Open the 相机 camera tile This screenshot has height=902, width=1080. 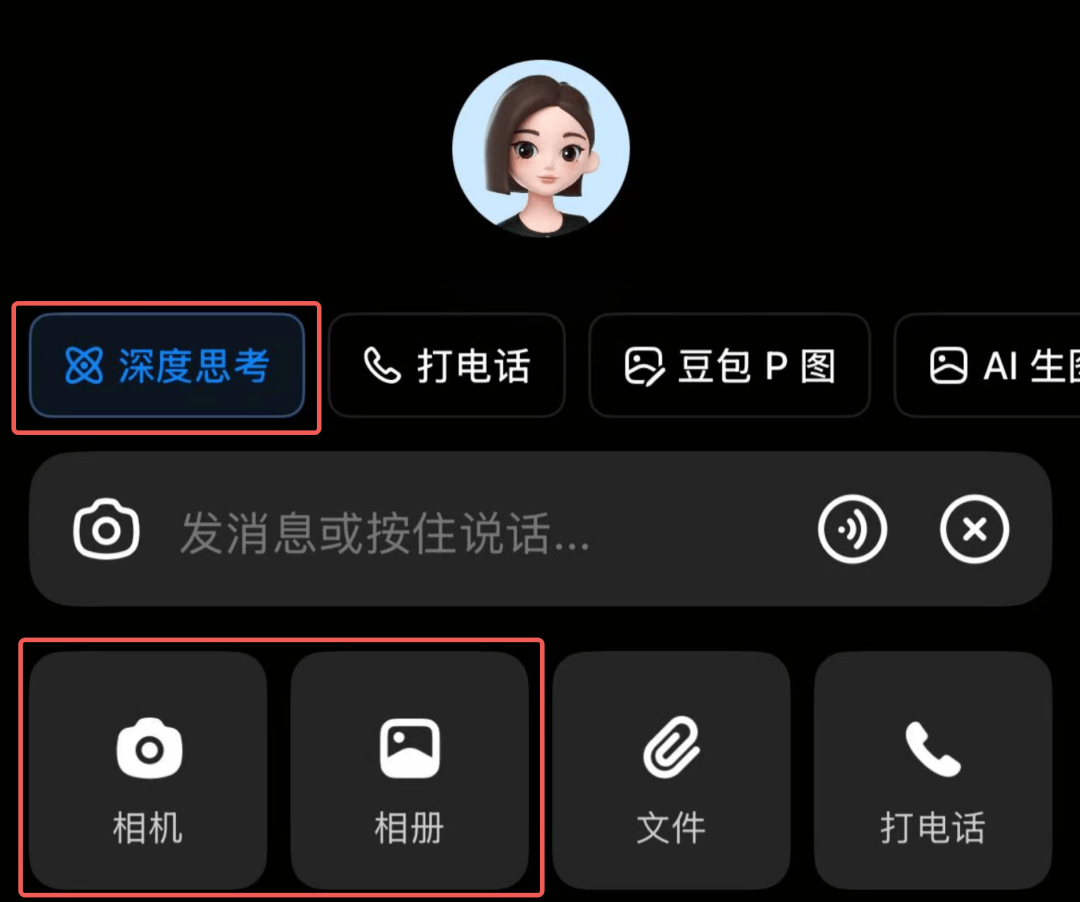click(148, 770)
